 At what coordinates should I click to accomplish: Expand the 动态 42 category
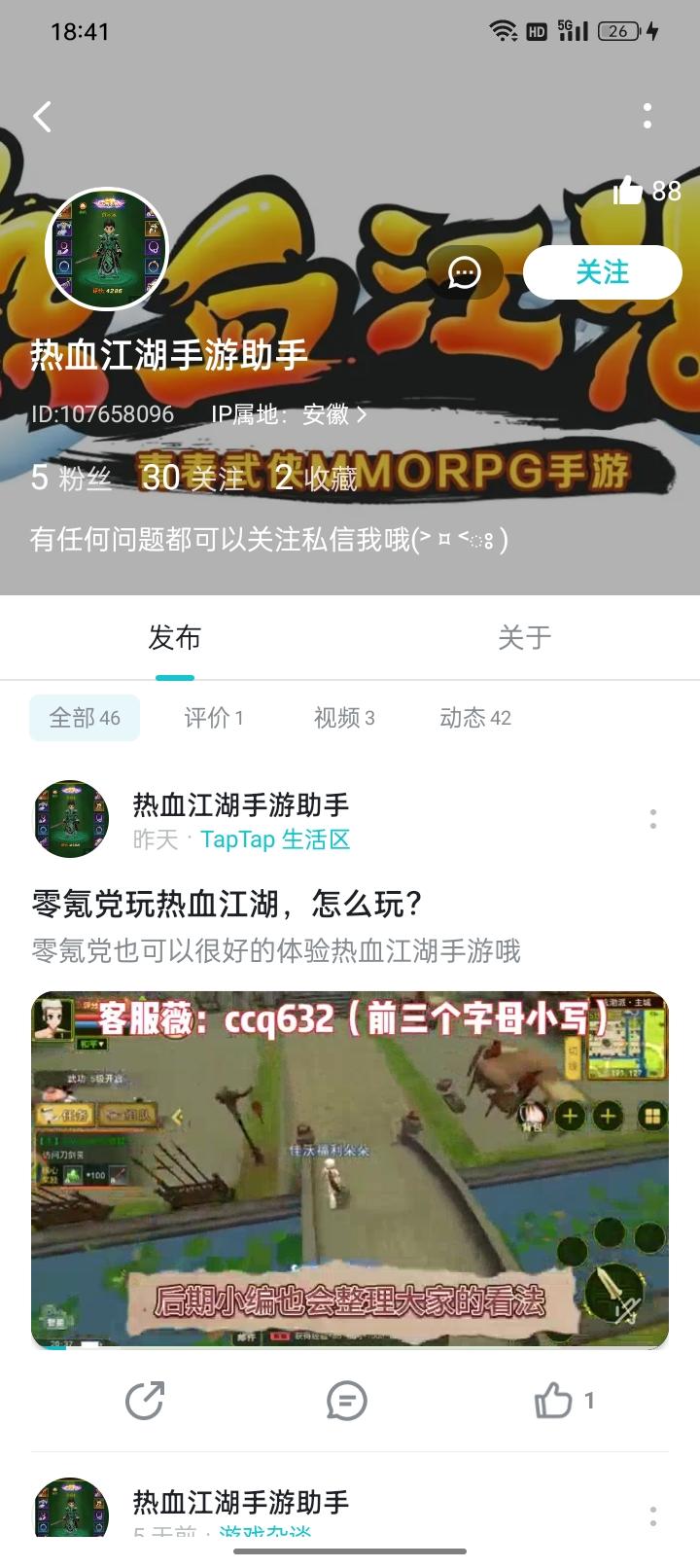[473, 718]
